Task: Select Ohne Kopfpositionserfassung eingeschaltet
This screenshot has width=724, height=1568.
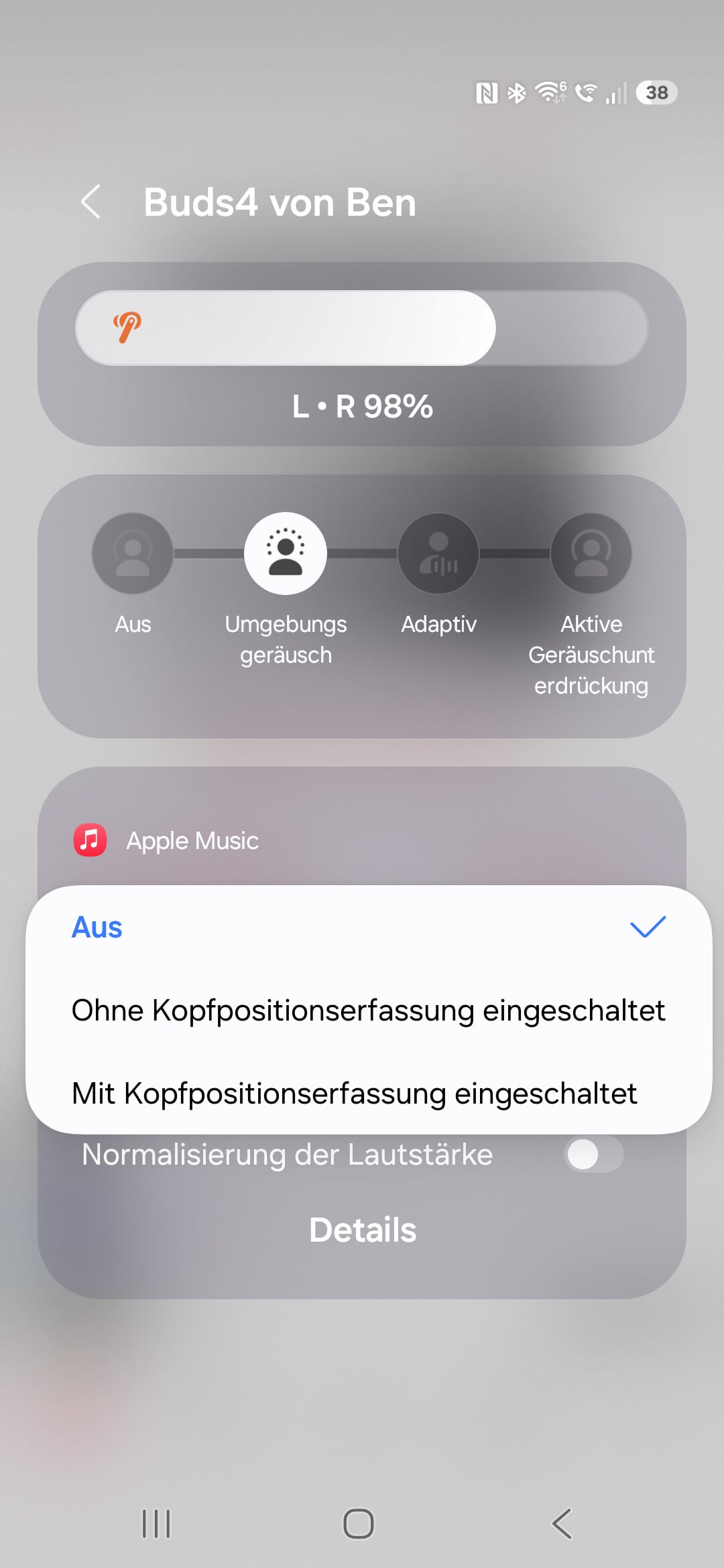Action: [x=367, y=1010]
